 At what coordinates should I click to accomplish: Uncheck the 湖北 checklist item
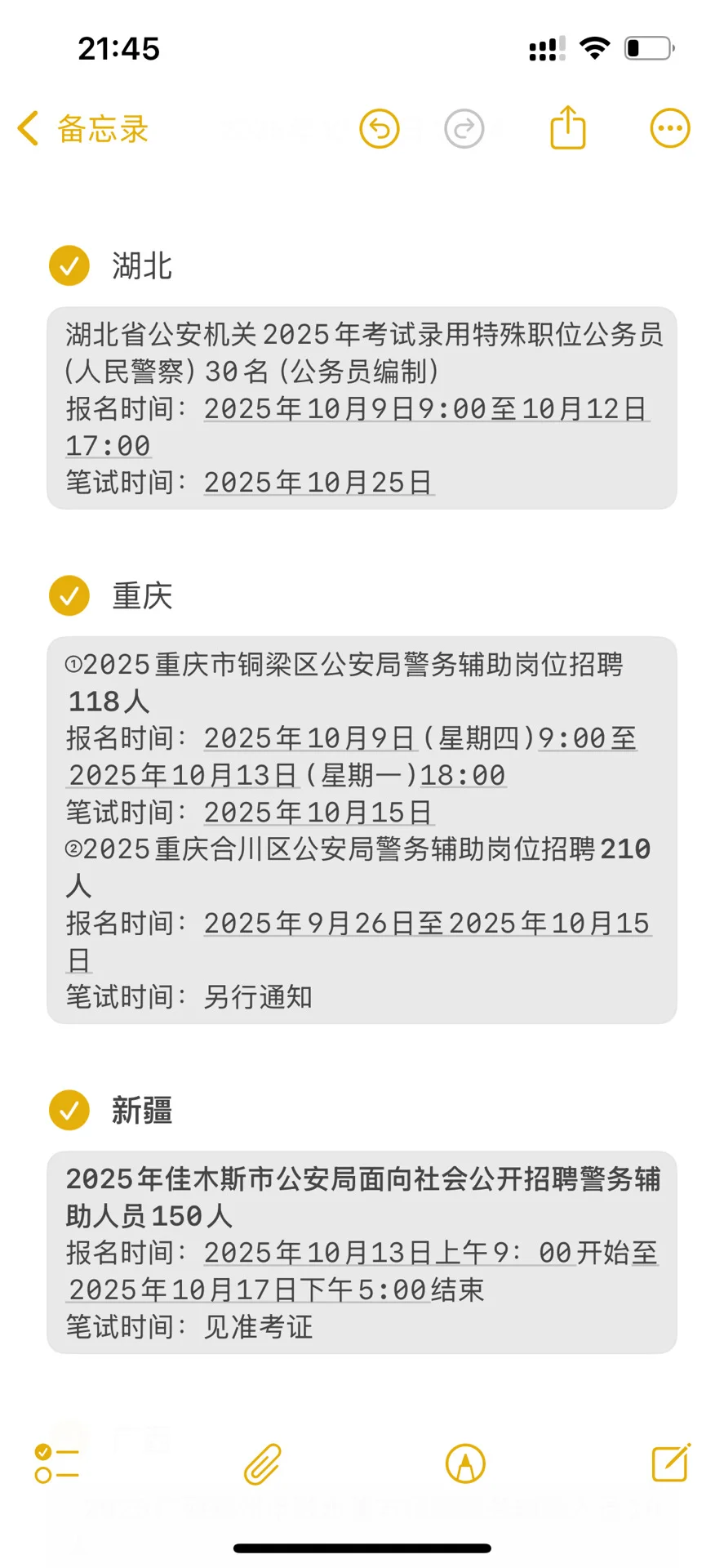tap(69, 265)
